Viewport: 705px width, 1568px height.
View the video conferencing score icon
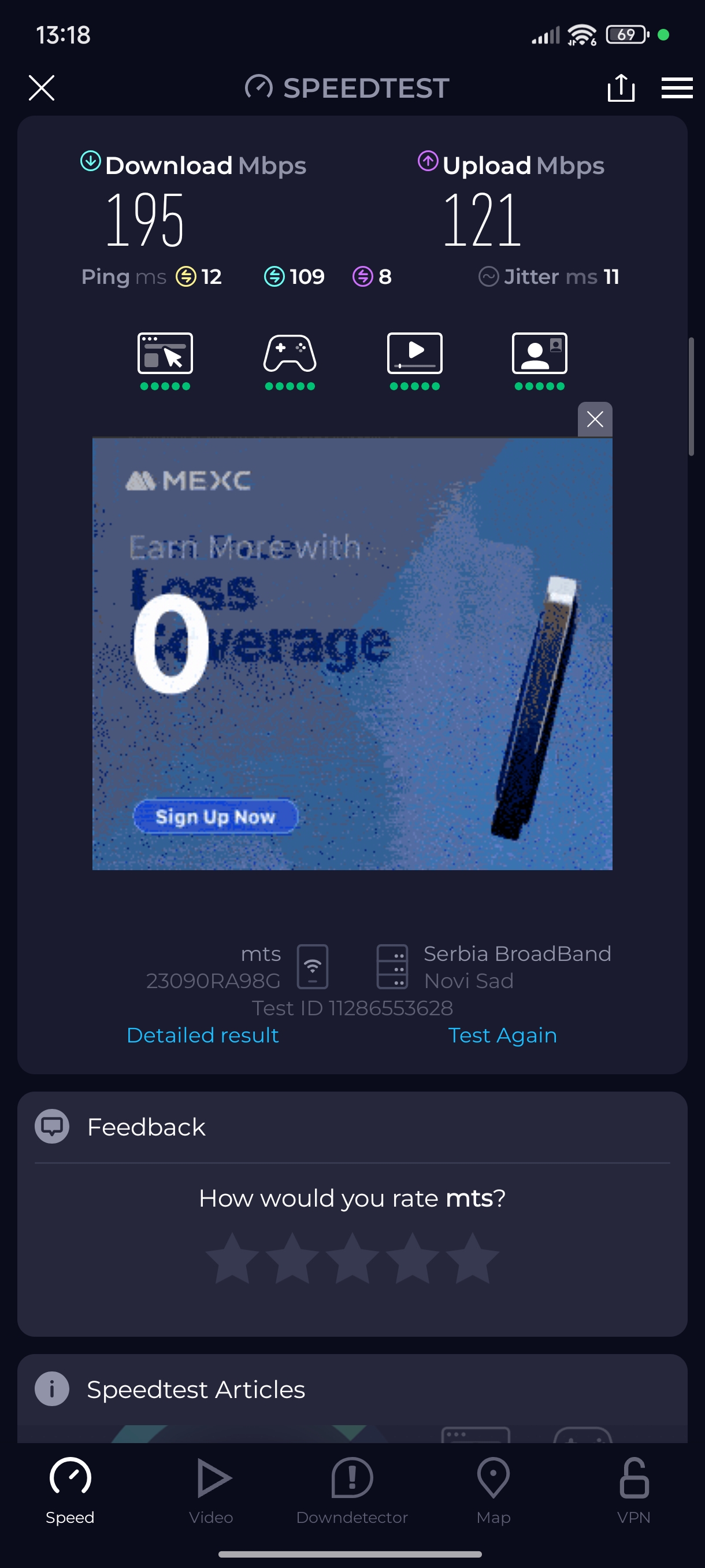click(x=539, y=353)
